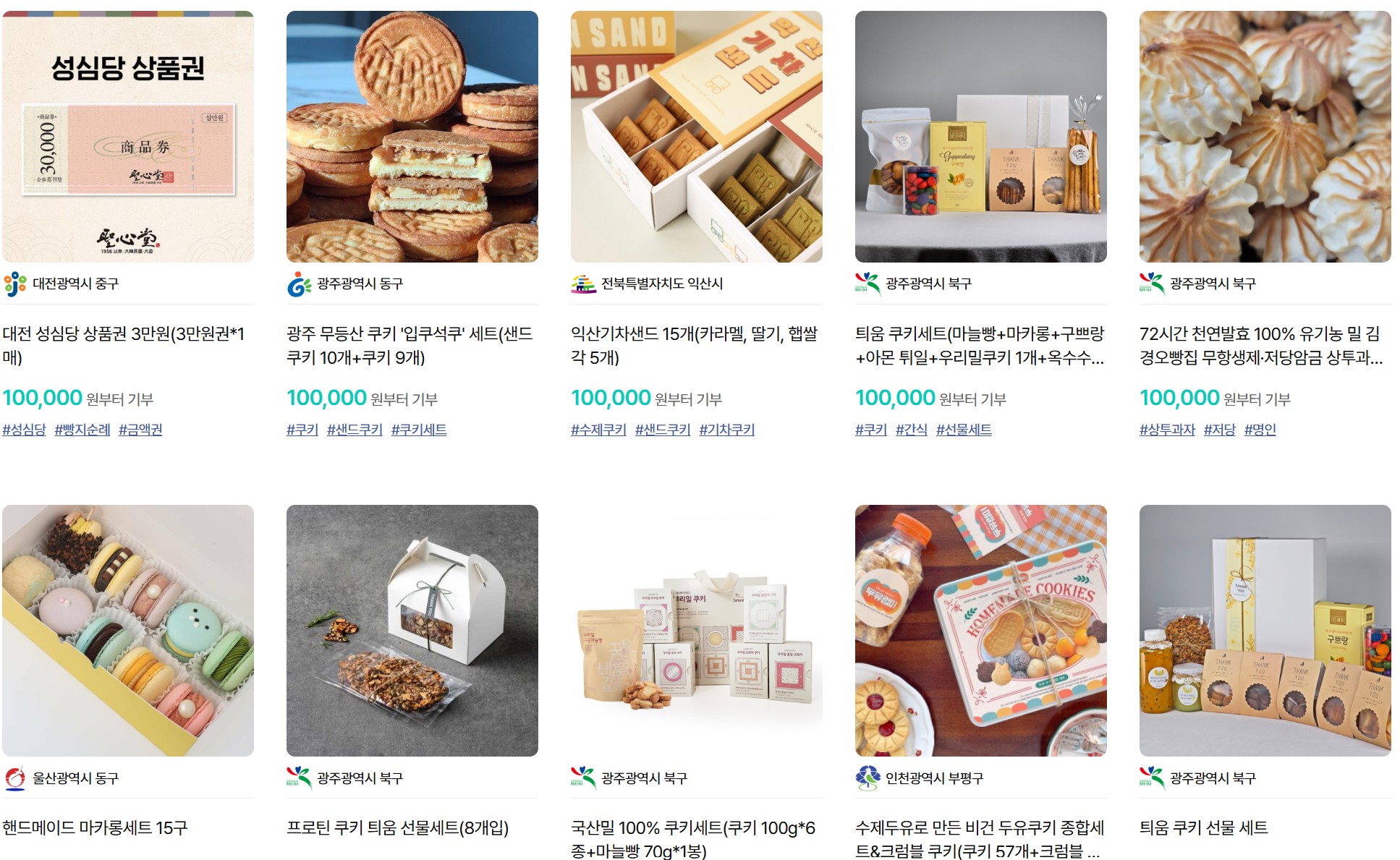Open the #기차쿠키 hashtag link

726,430
